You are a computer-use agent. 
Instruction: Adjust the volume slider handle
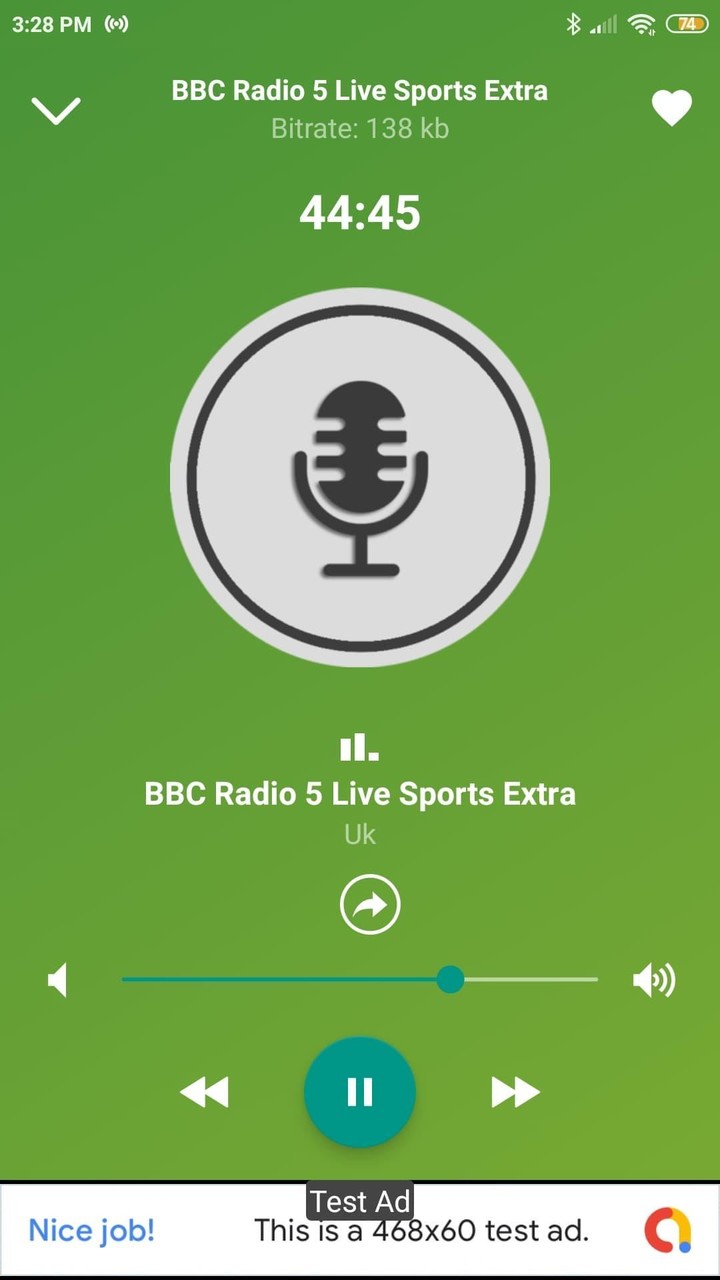(x=450, y=980)
